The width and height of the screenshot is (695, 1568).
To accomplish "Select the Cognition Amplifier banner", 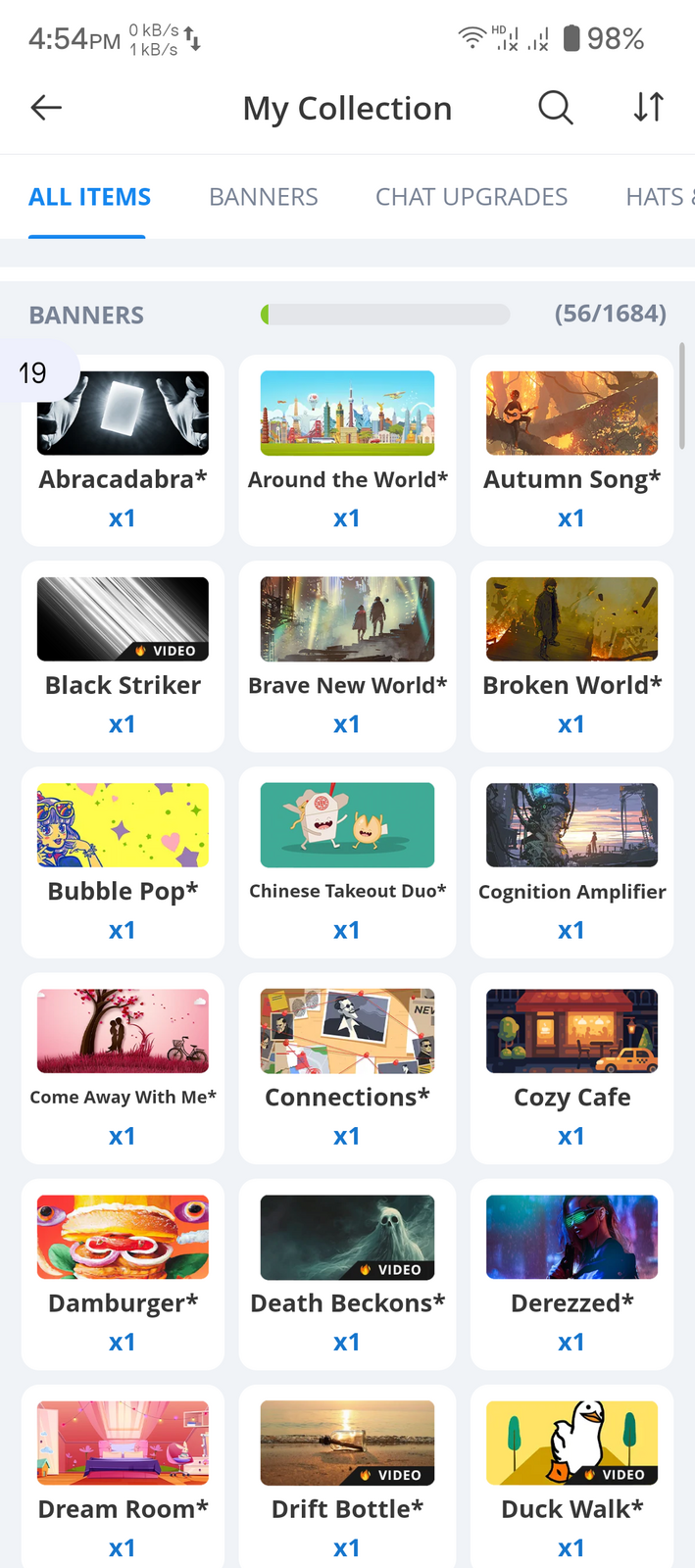I will tap(571, 862).
